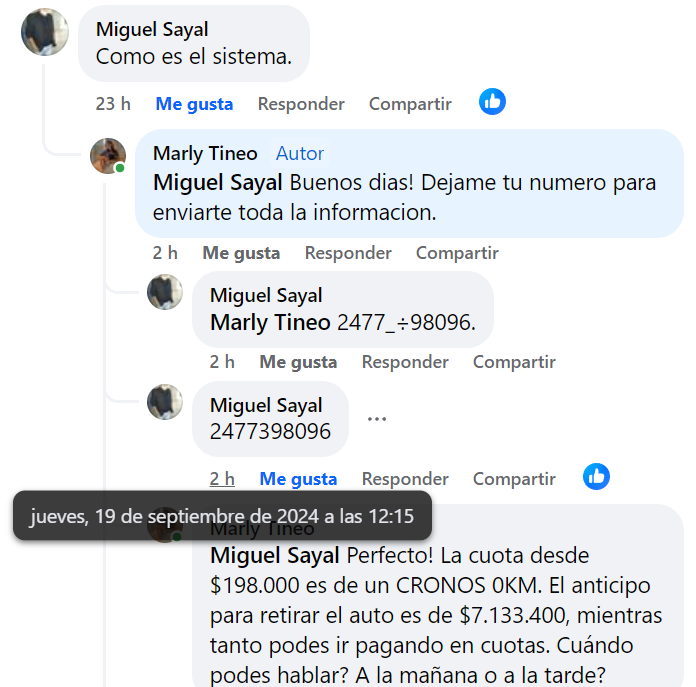View like reactions on '2477398096' comment
The width and height of the screenshot is (696, 687).
coord(596,476)
